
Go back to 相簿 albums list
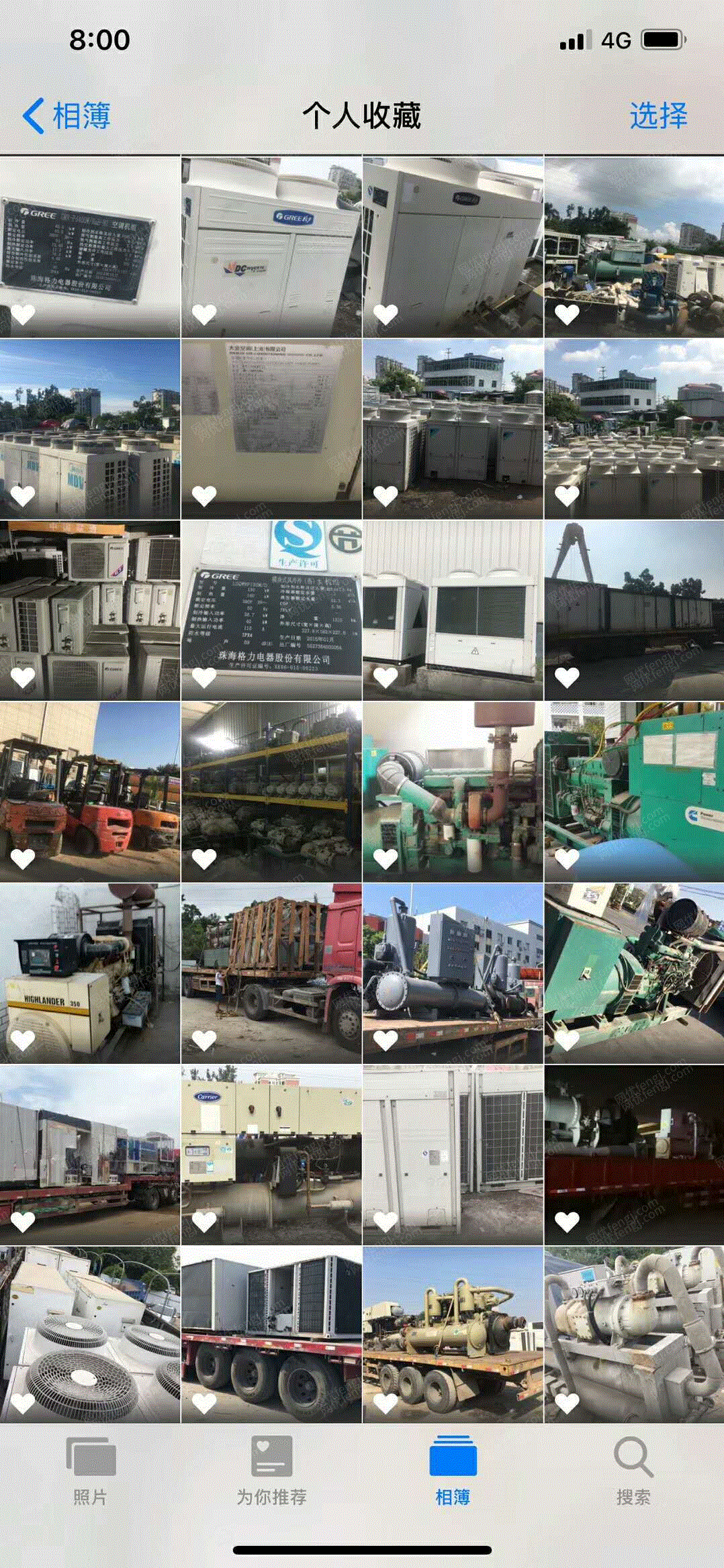pyautogui.click(x=66, y=115)
